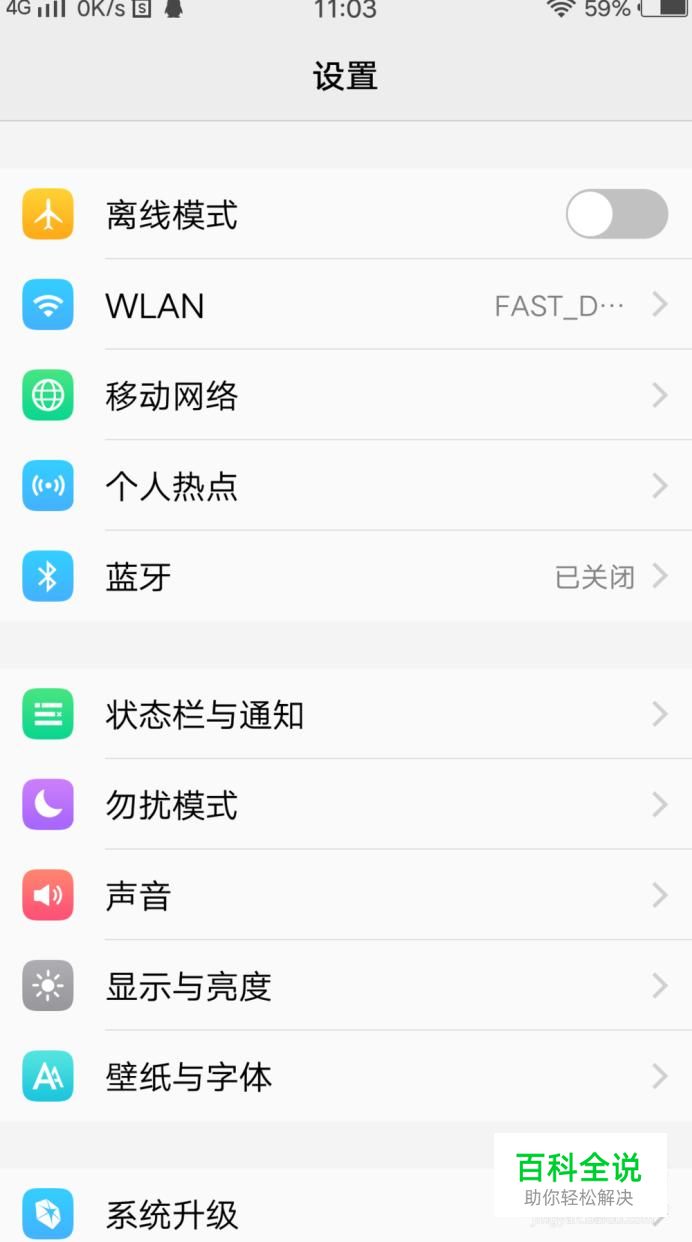Toggle the 离线模式 switch on
The width and height of the screenshot is (692, 1242).
point(616,214)
